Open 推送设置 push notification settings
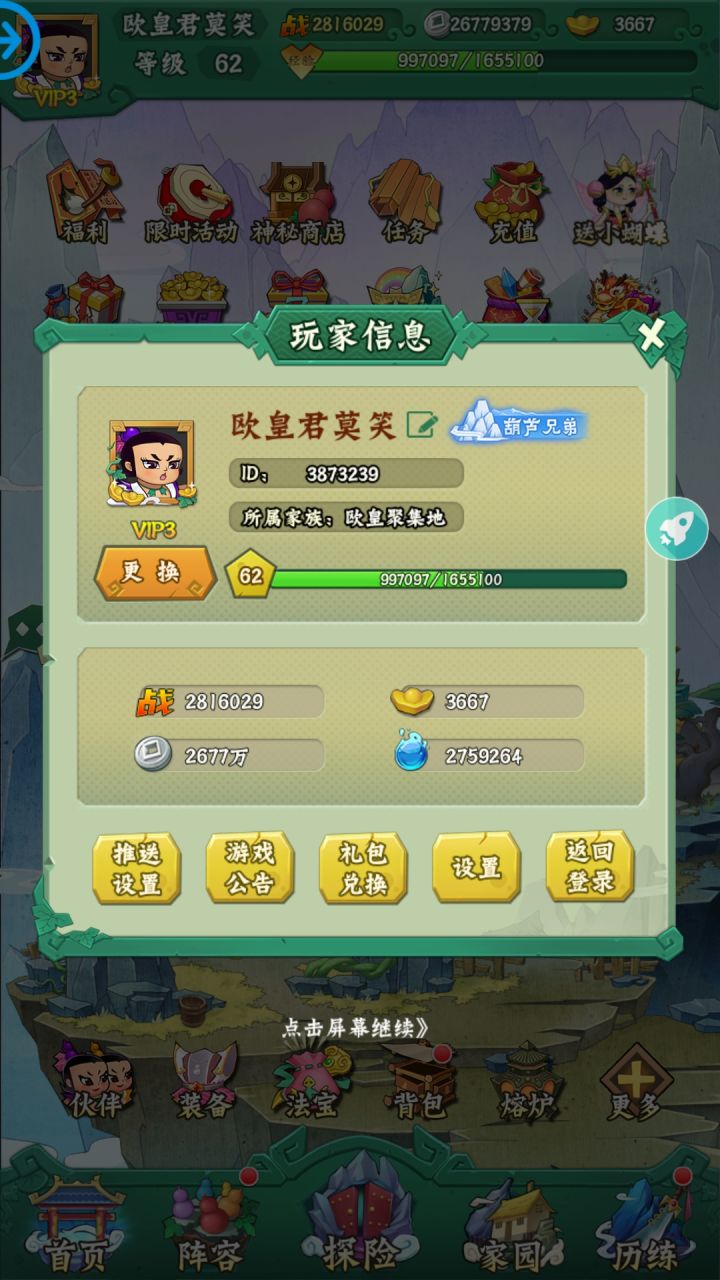 (137, 869)
